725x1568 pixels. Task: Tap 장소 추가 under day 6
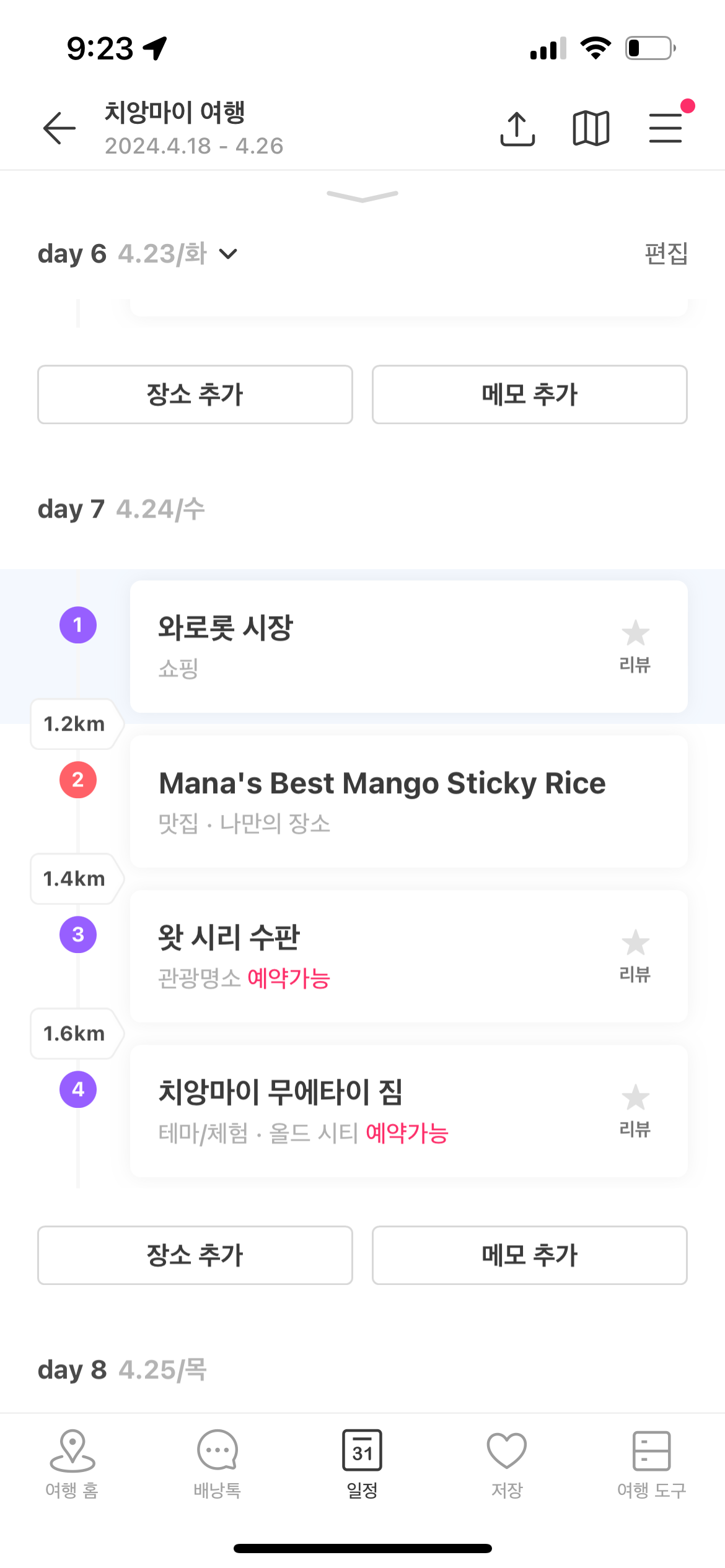coord(195,394)
